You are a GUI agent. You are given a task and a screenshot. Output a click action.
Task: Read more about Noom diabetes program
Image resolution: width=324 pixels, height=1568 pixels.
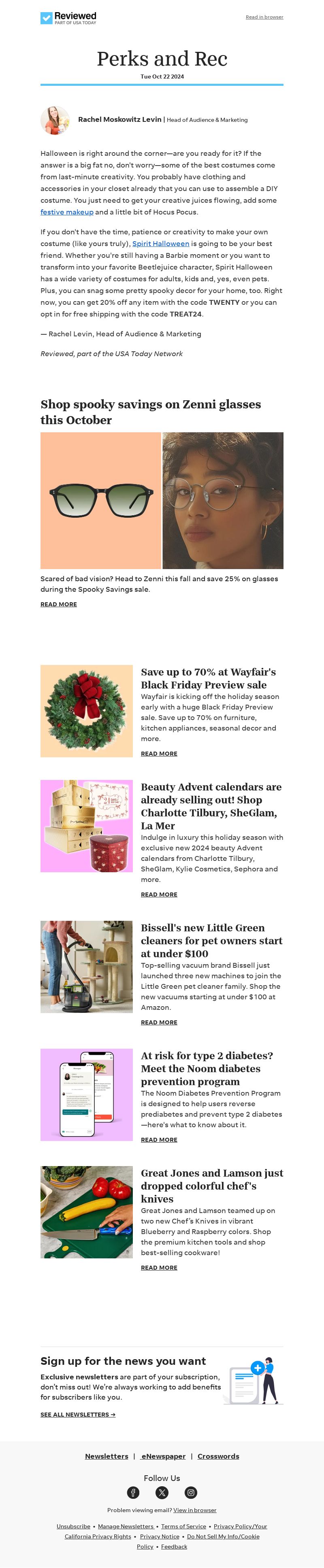pyautogui.click(x=159, y=1139)
